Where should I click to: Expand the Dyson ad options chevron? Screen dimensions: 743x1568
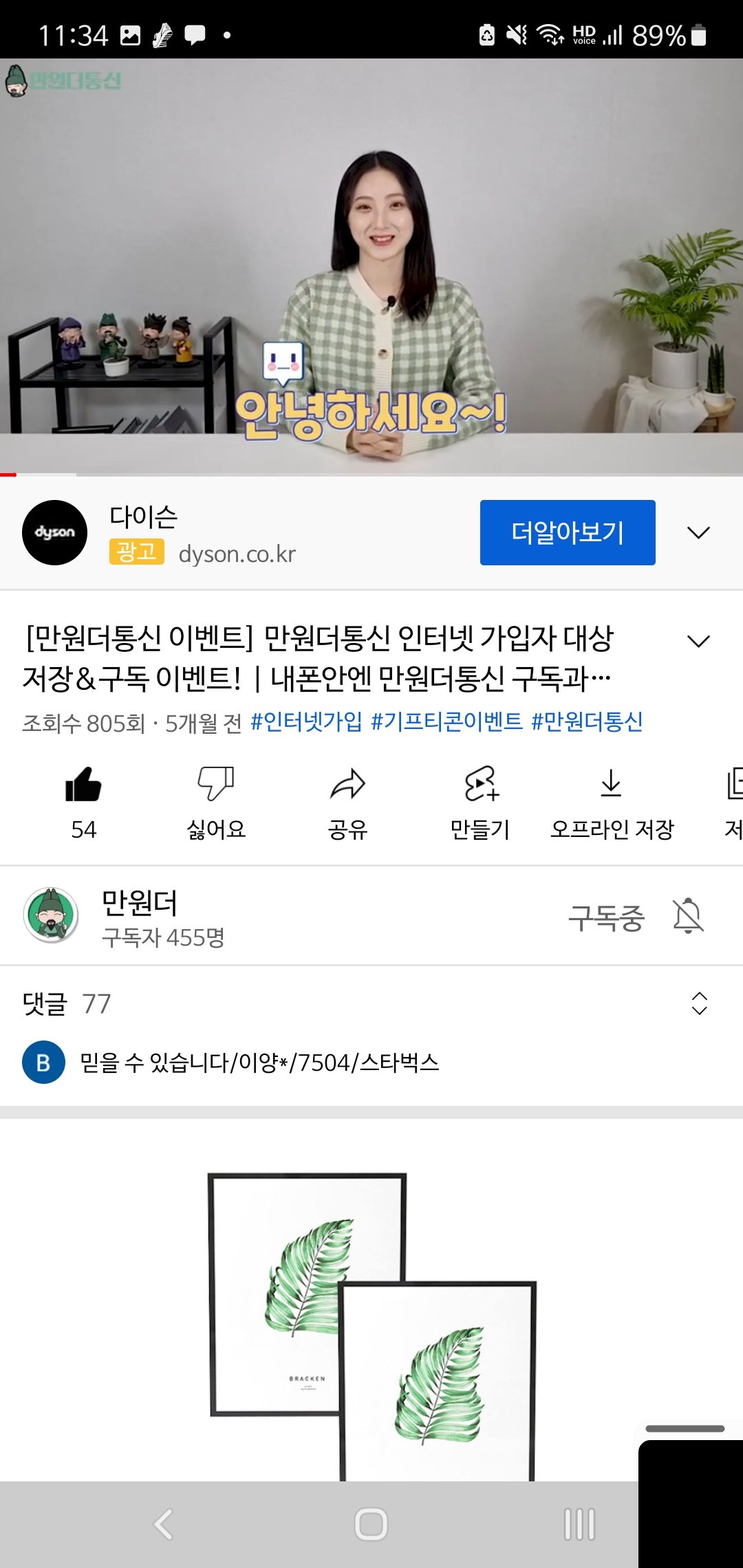(698, 532)
